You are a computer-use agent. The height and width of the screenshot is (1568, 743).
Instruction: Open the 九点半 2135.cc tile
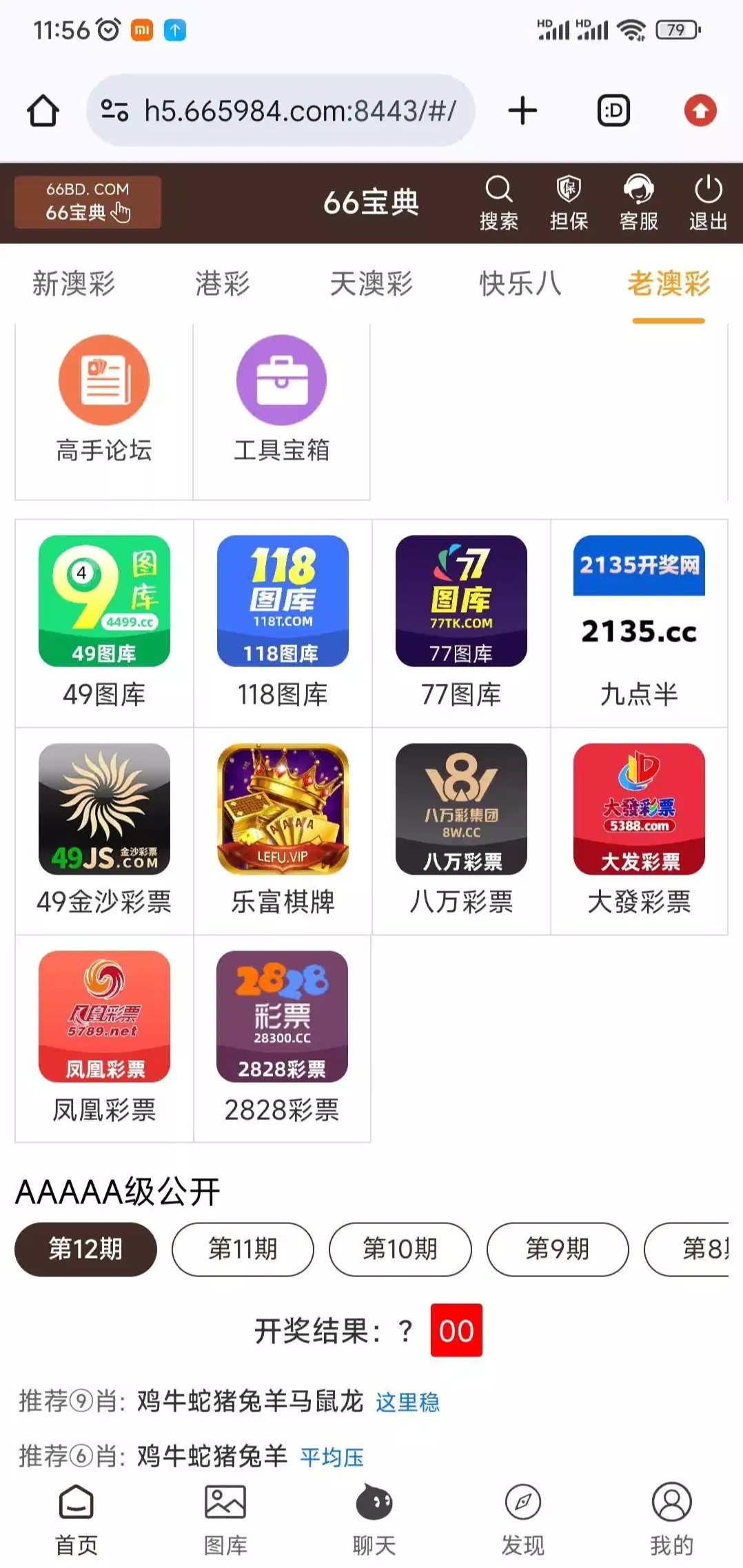point(639,620)
